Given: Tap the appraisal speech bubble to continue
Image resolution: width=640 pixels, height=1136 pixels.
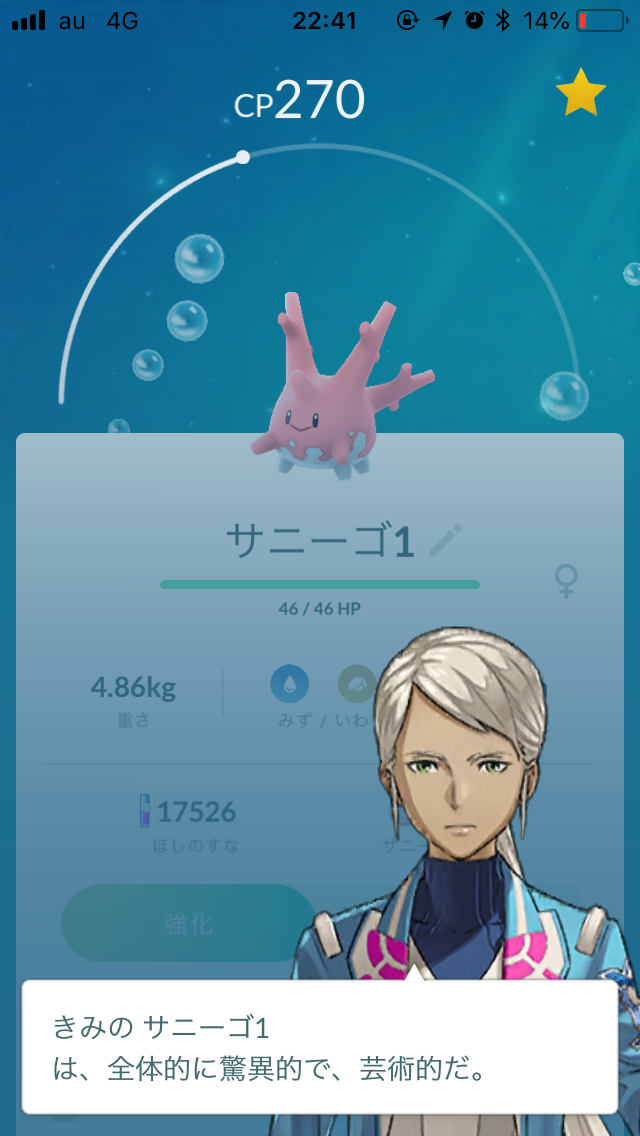Looking at the screenshot, I should click(x=320, y=1046).
